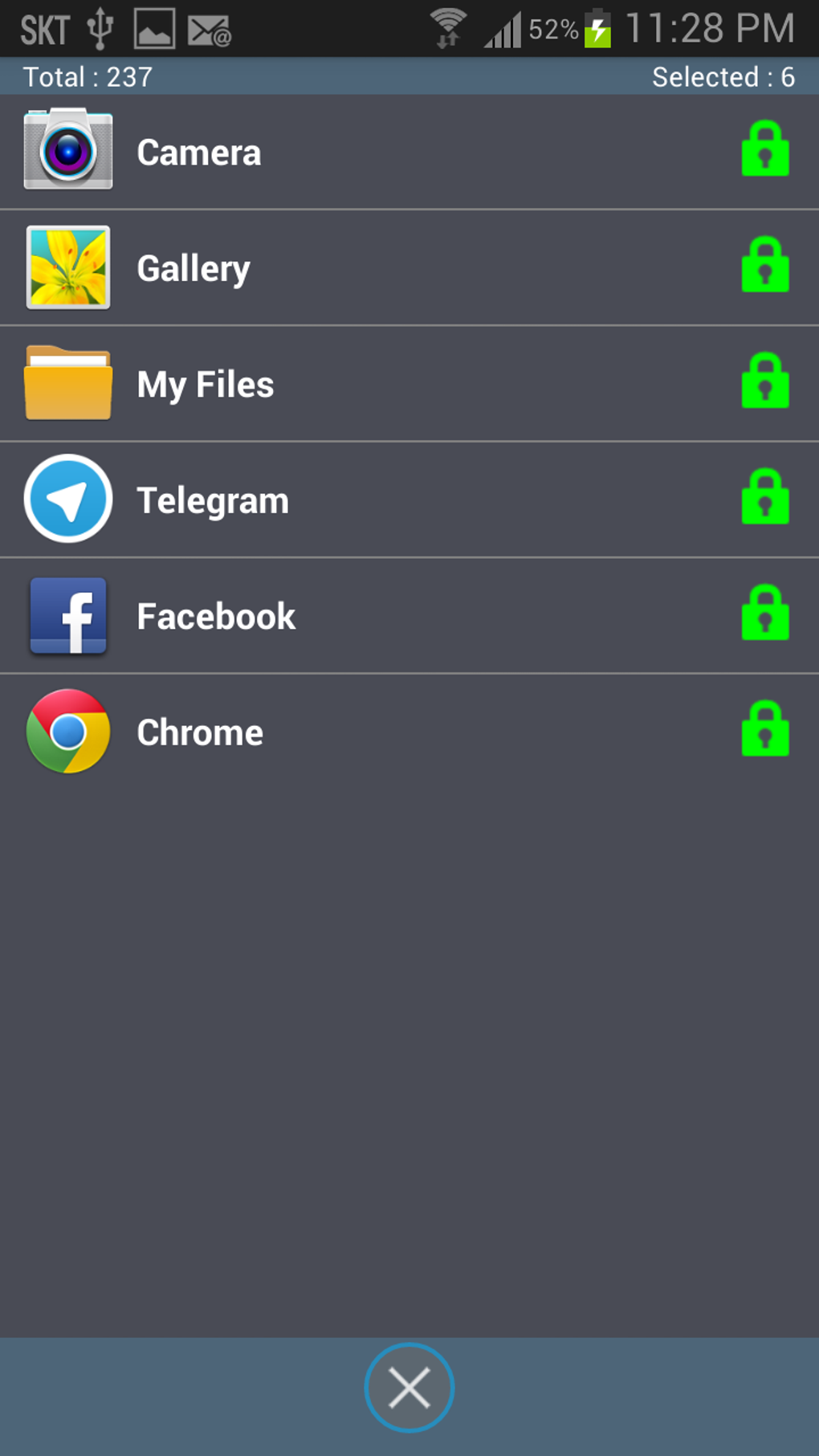Screen dimensions: 819x1456
Task: Tap the Wi-Fi icon in status bar
Action: tap(448, 26)
